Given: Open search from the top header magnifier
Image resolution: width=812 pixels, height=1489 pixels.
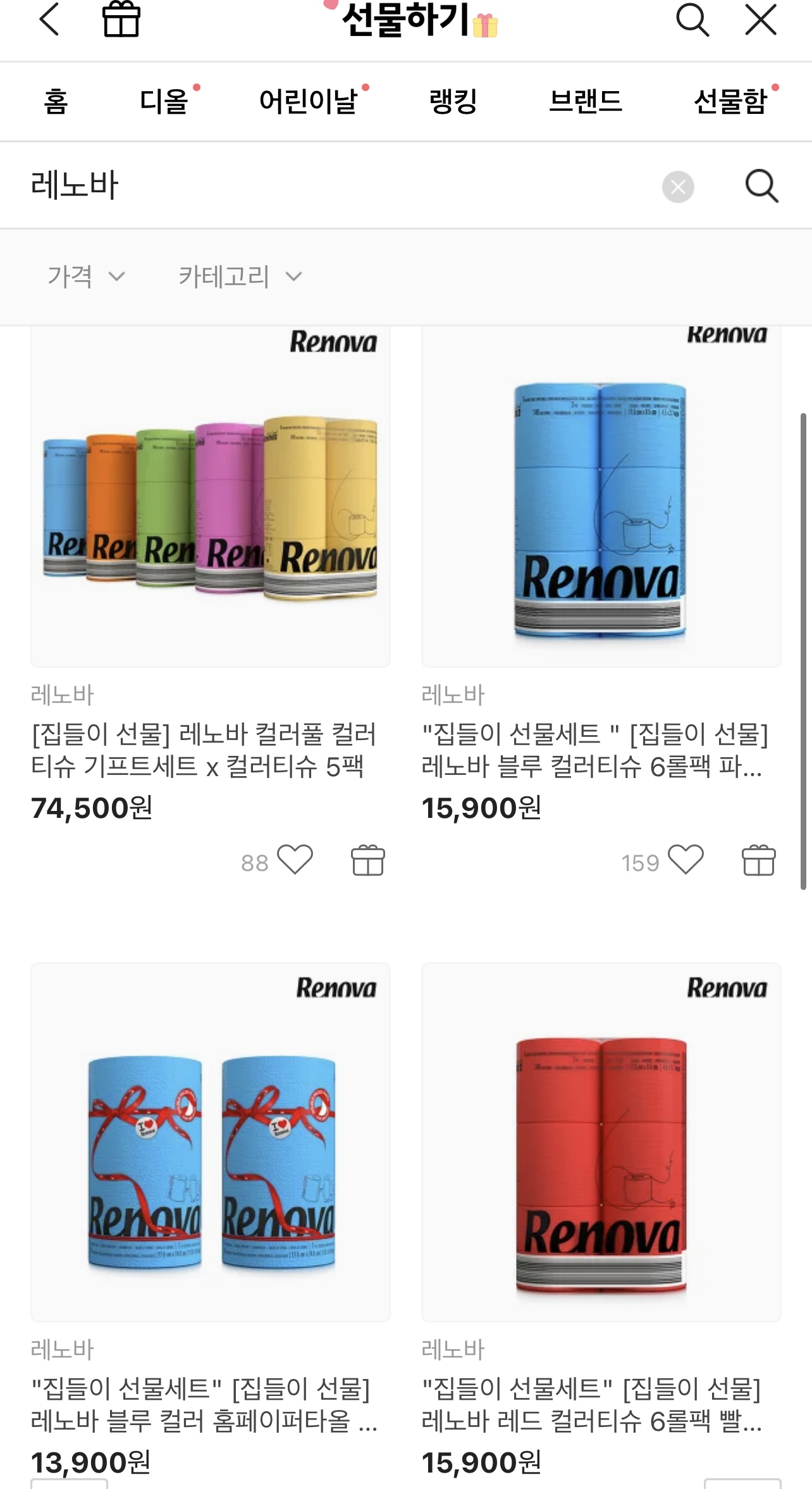Looking at the screenshot, I should [692, 20].
